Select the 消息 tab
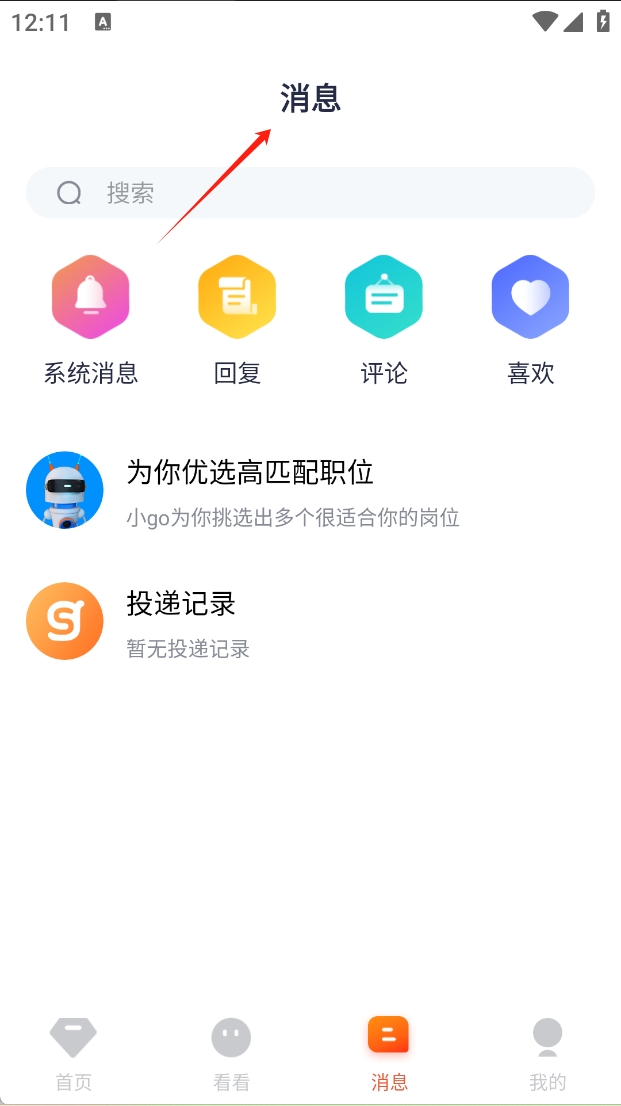This screenshot has width=621, height=1106. click(389, 1054)
